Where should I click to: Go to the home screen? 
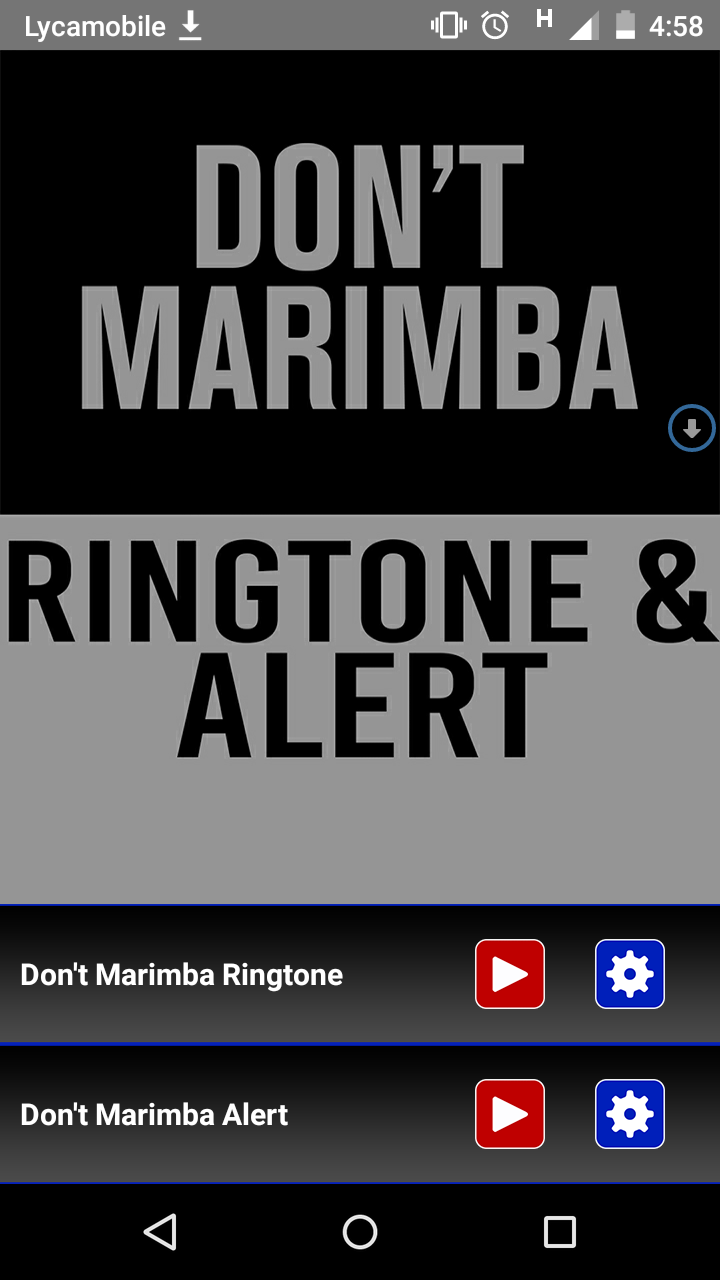[360, 1232]
